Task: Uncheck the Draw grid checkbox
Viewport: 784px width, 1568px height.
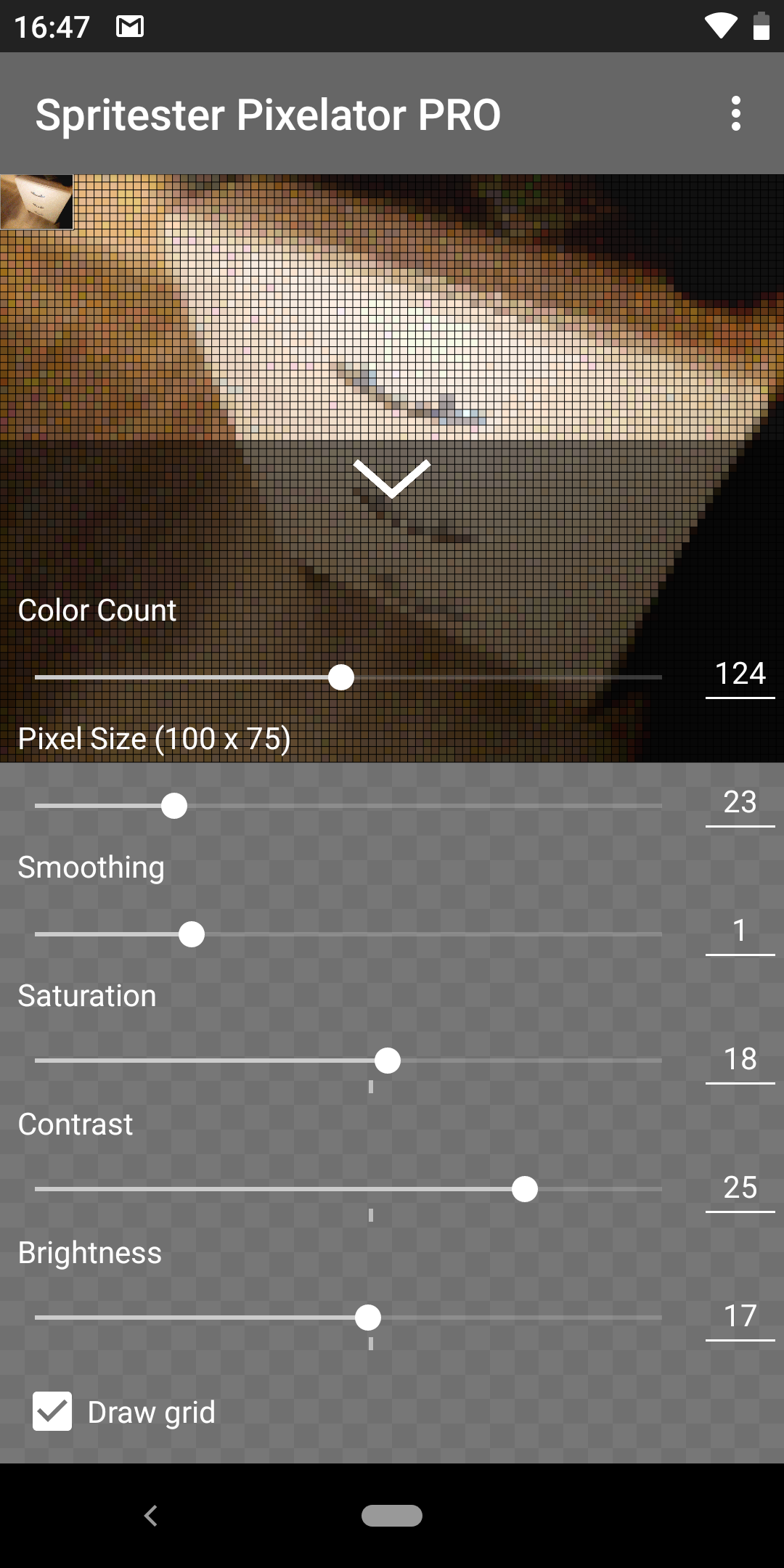Action: click(x=52, y=1411)
